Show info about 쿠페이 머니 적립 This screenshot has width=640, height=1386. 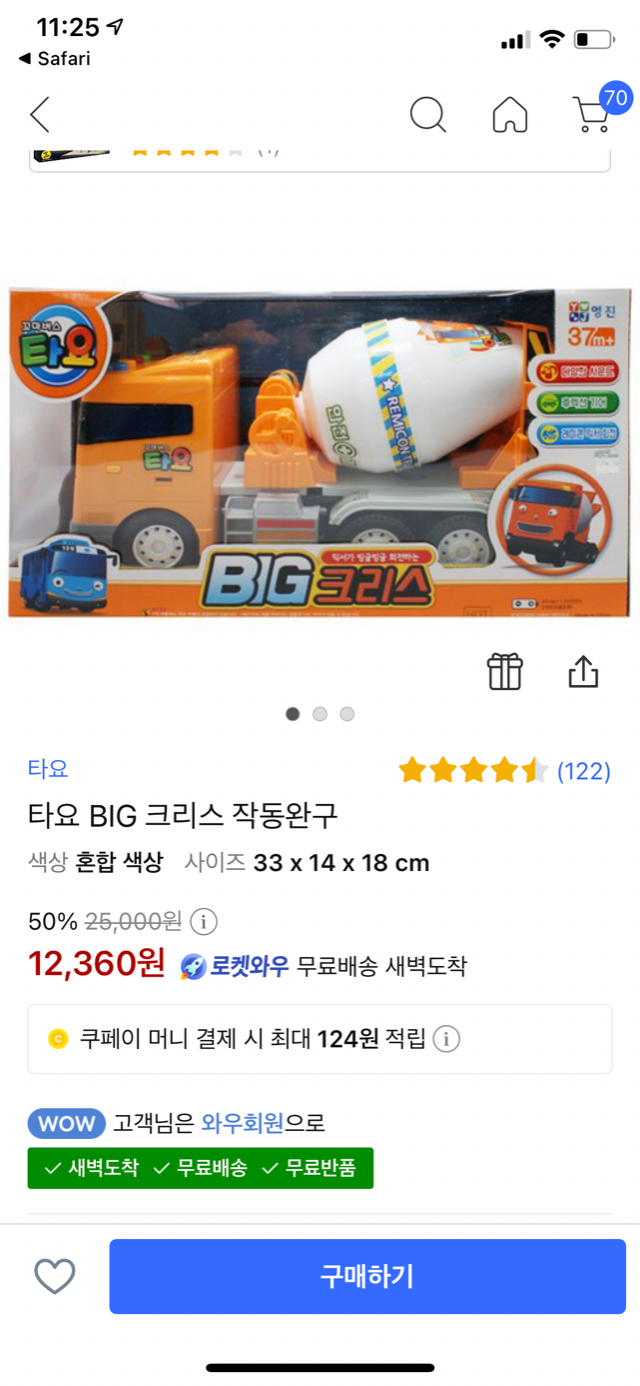pyautogui.click(x=446, y=1039)
